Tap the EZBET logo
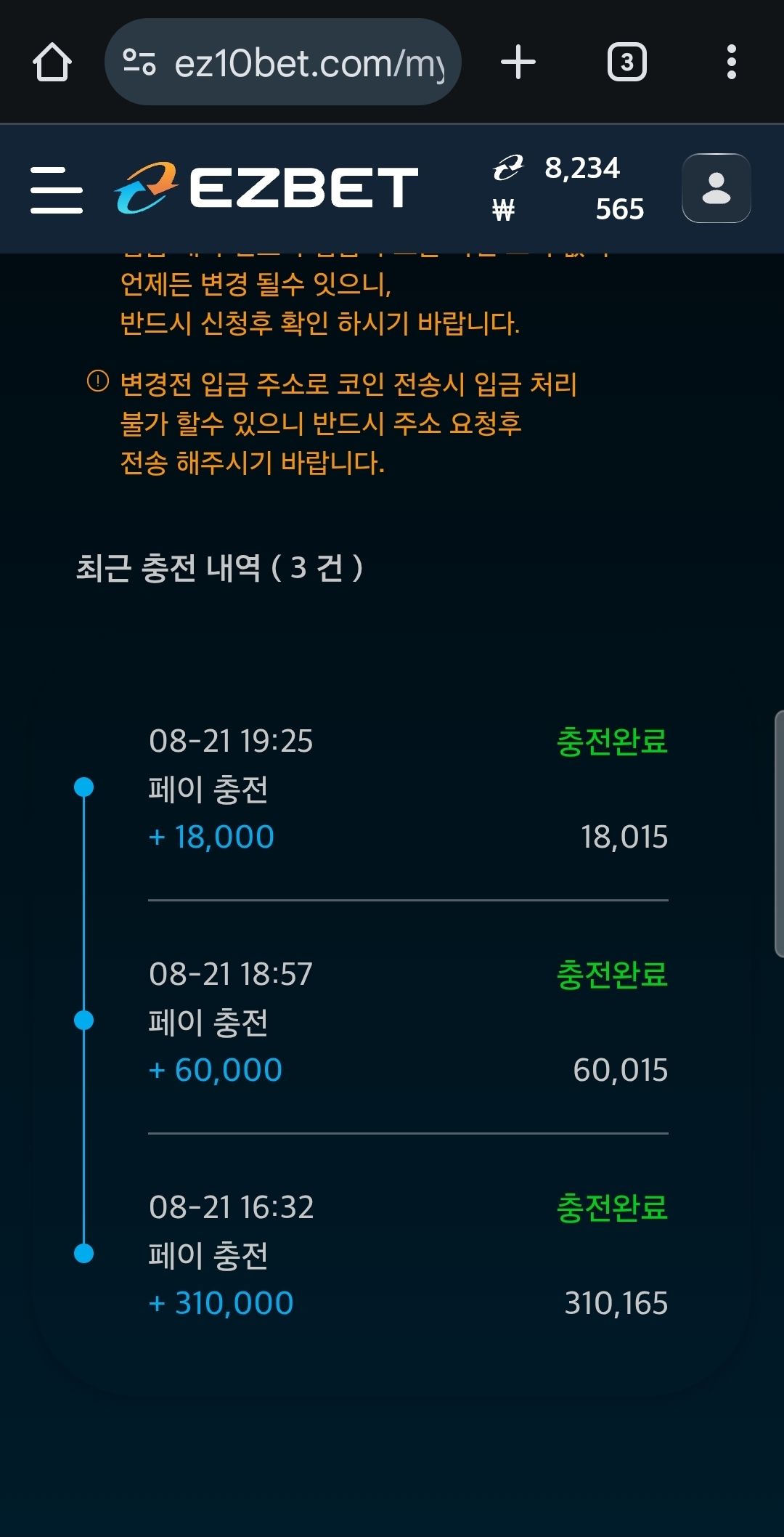 coord(266,188)
